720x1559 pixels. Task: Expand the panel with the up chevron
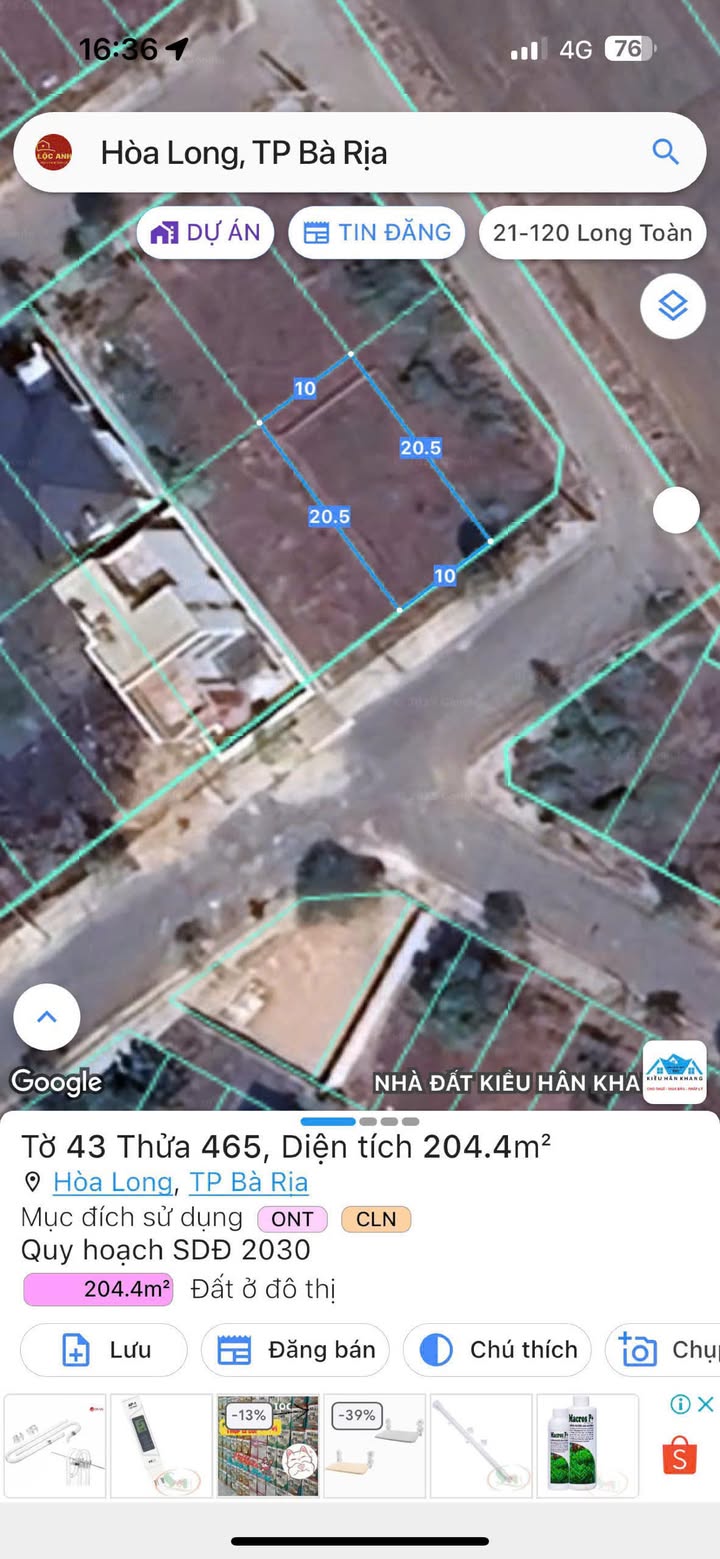(x=46, y=1017)
